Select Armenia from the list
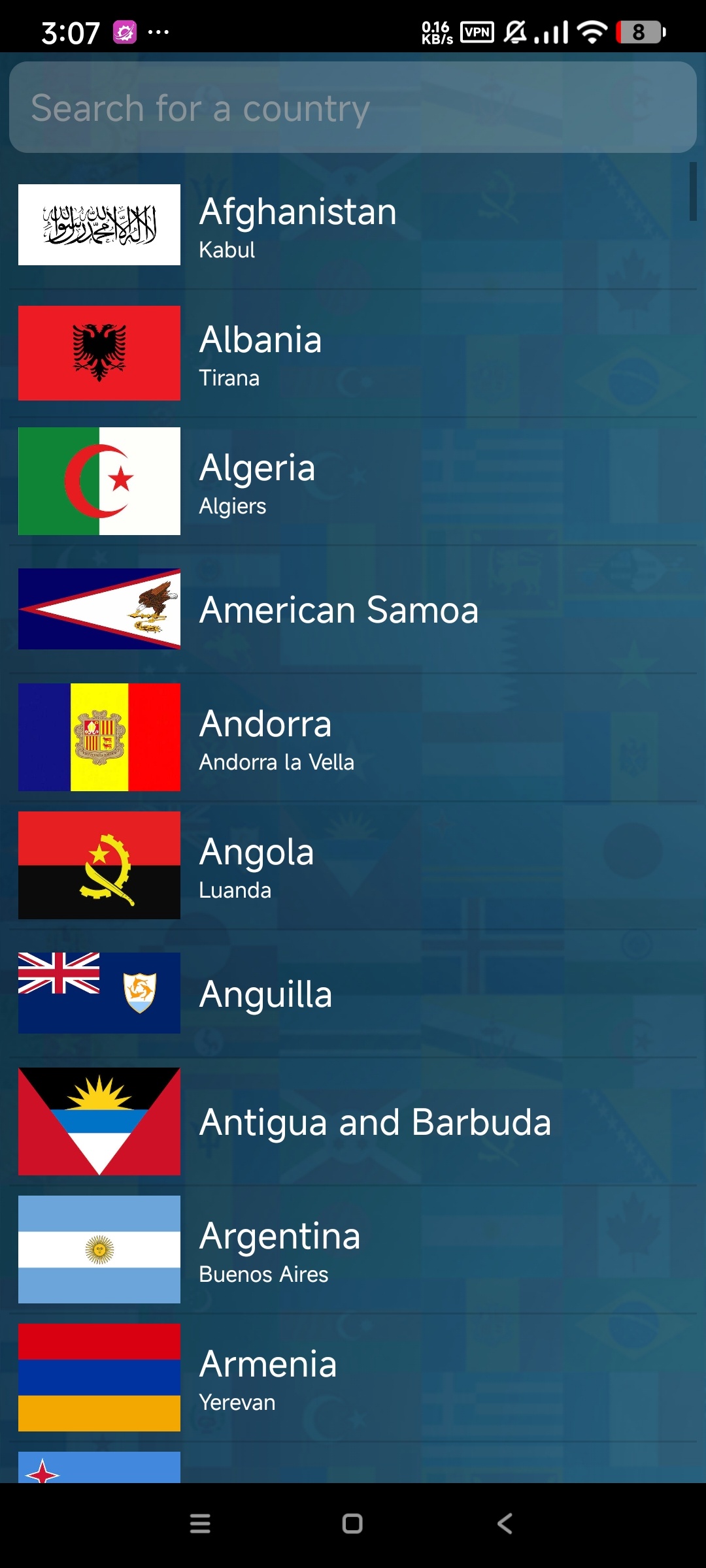The image size is (706, 1568). (353, 1378)
